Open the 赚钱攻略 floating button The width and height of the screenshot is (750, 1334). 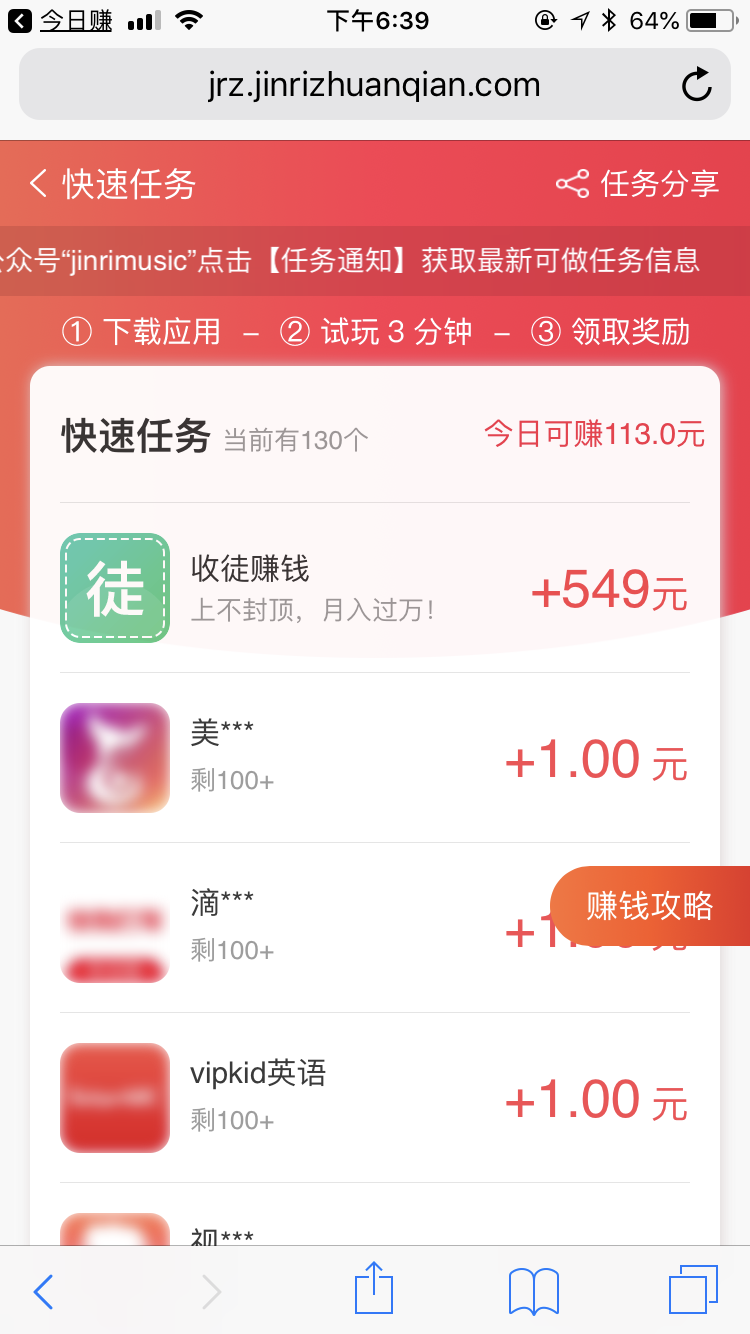click(x=650, y=906)
